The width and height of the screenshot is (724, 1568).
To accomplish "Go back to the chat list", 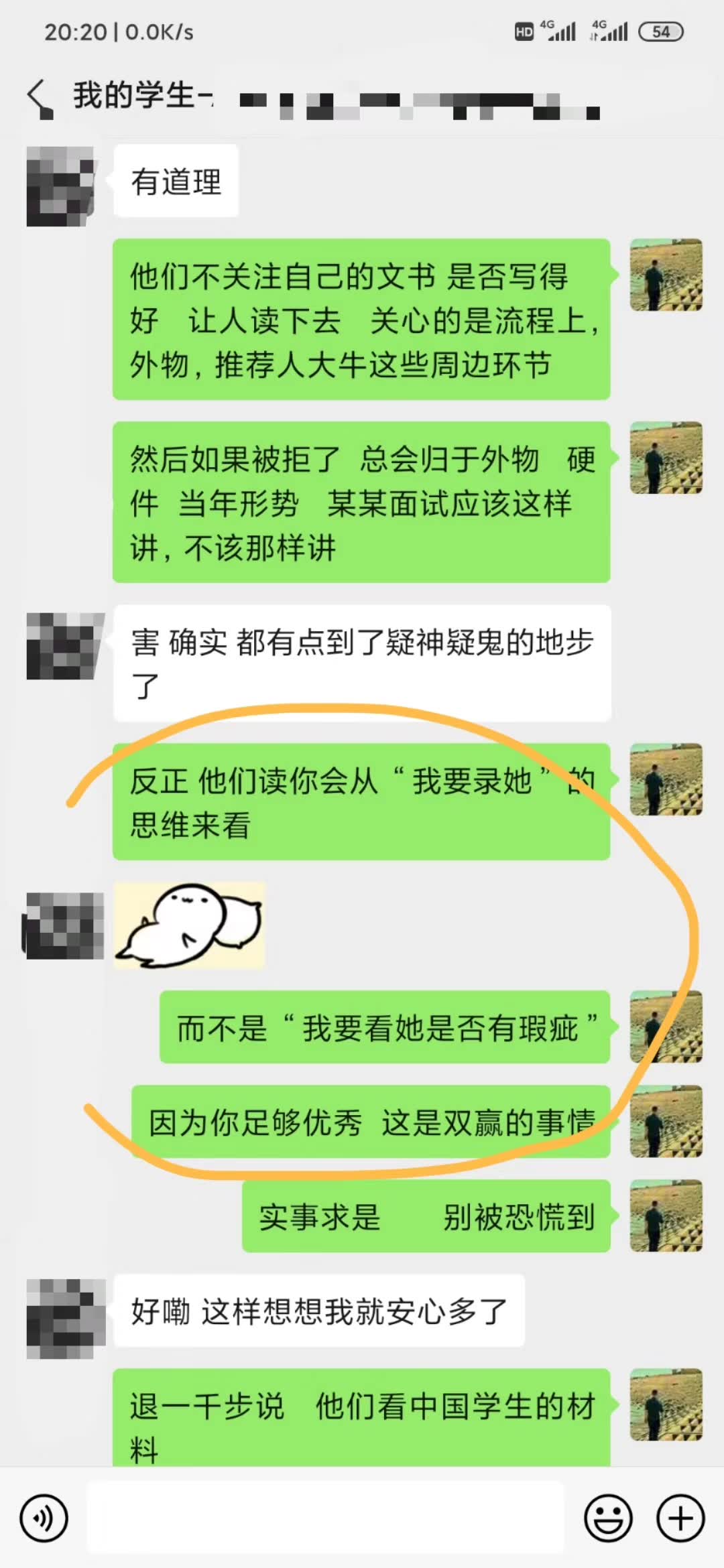I will click(x=39, y=98).
